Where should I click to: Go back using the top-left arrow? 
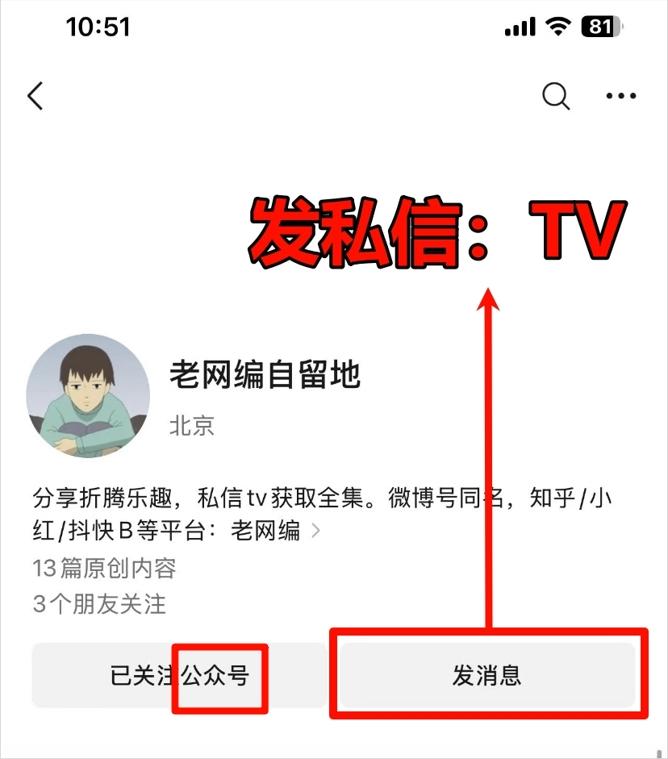[36, 96]
